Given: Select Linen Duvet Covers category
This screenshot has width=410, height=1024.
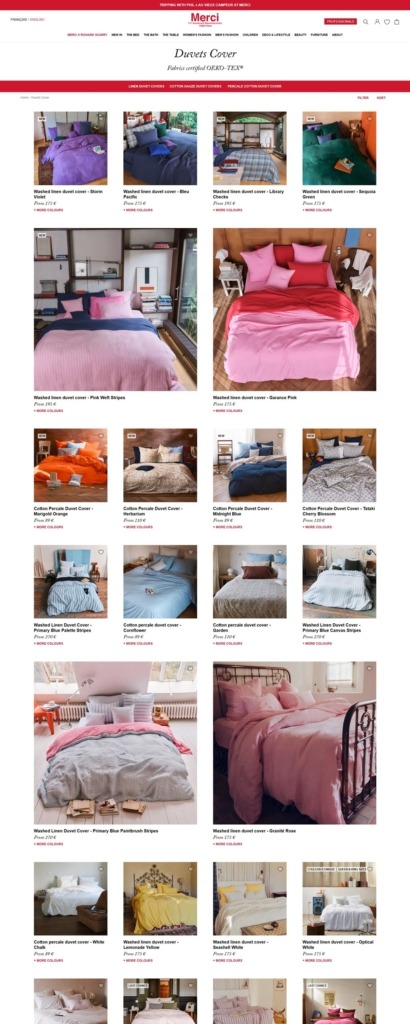Looking at the screenshot, I should (x=146, y=86).
